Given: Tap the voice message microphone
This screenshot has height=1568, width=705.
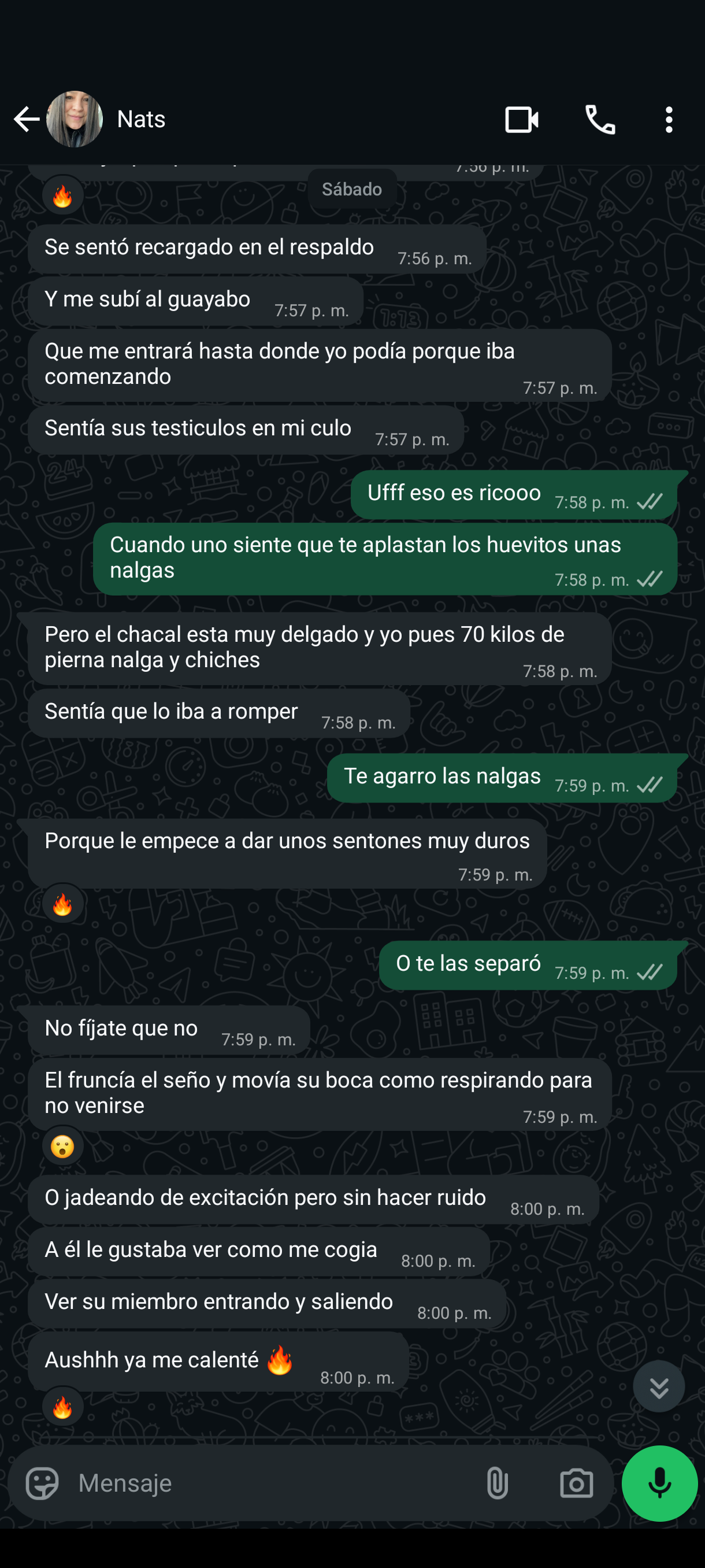Looking at the screenshot, I should pyautogui.click(x=659, y=1484).
